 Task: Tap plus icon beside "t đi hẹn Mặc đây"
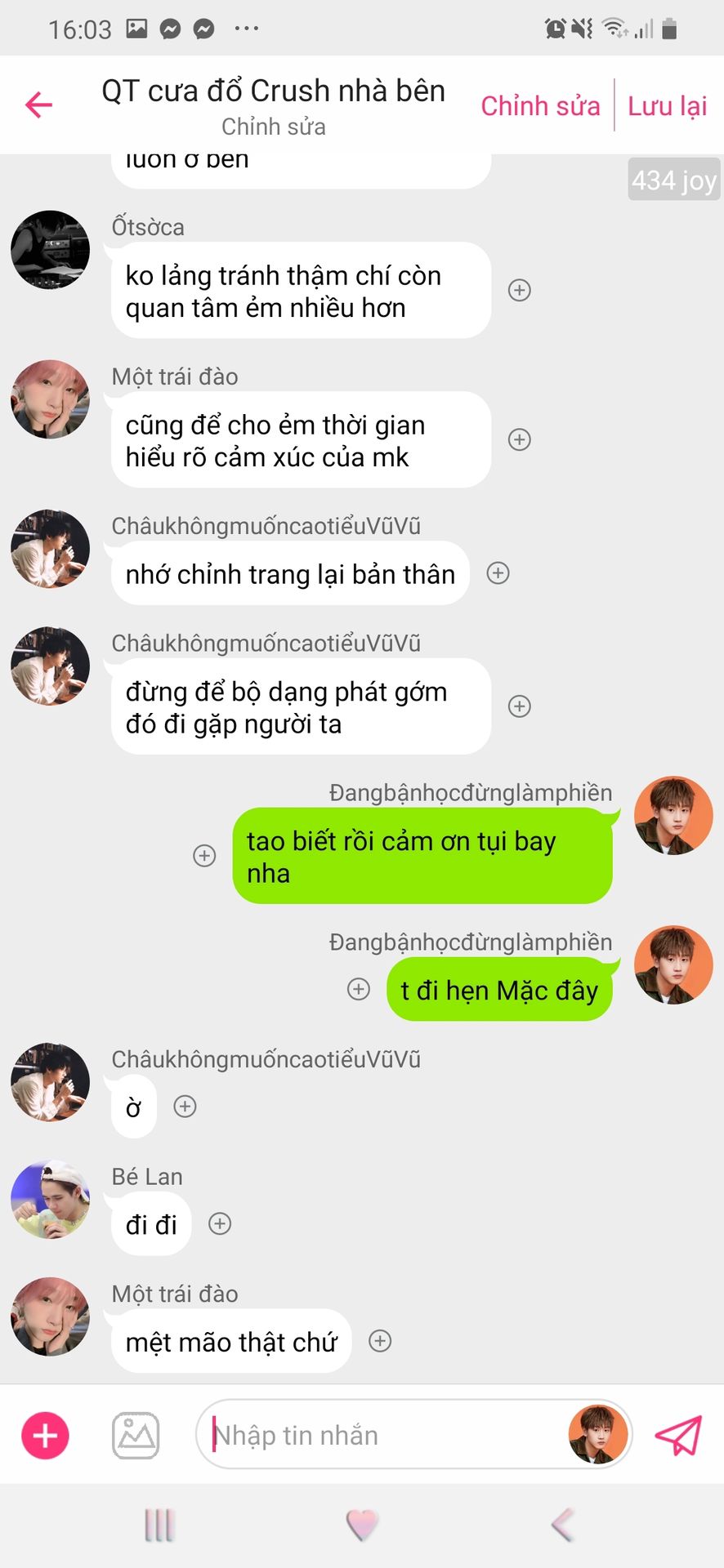click(359, 989)
